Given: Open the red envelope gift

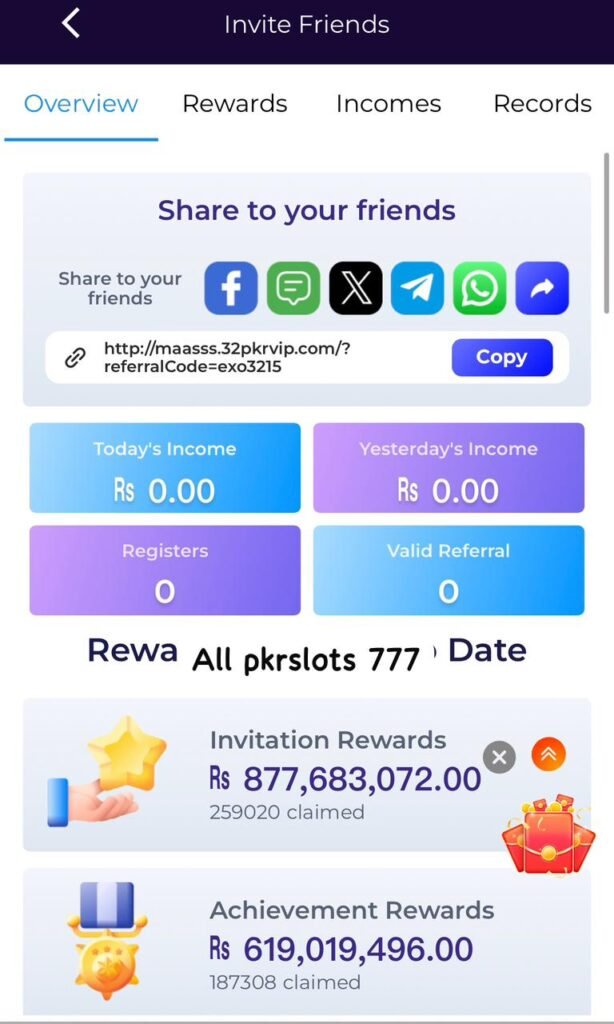Looking at the screenshot, I should tap(548, 835).
